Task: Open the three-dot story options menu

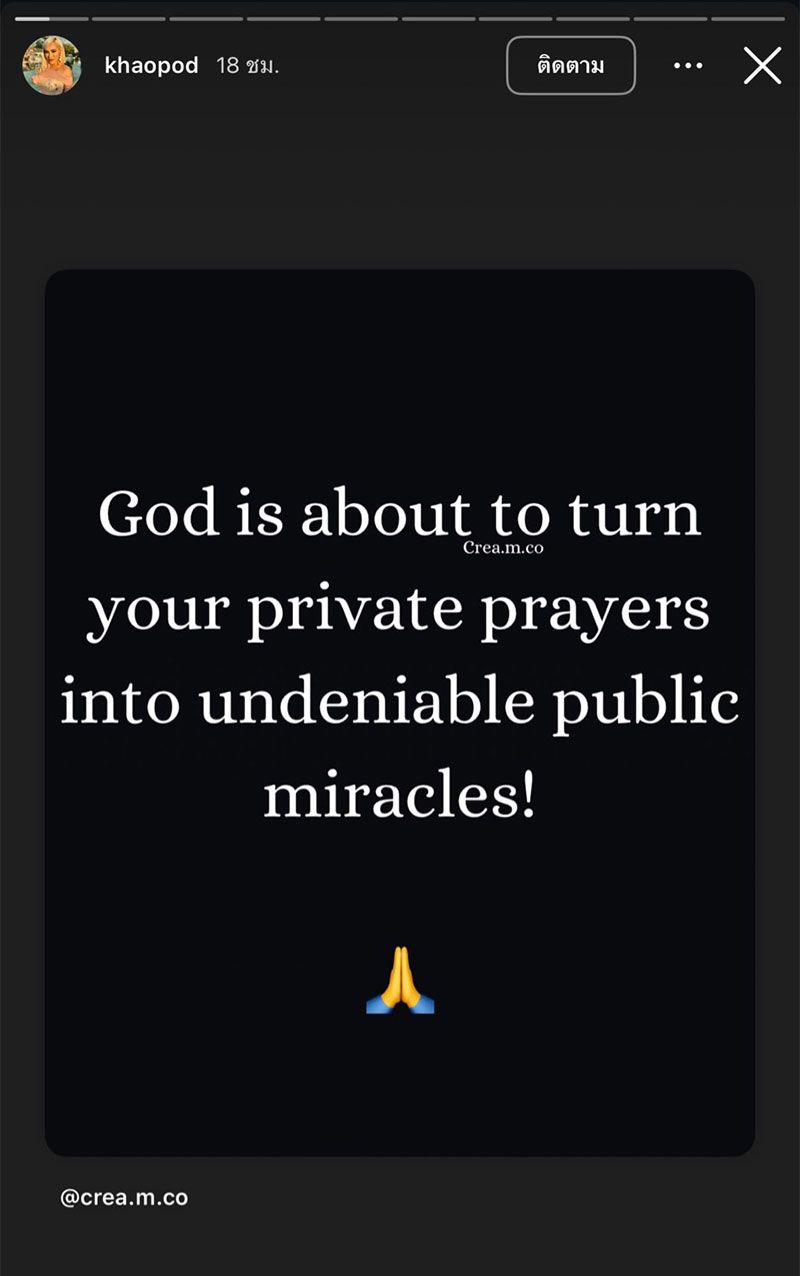Action: pos(688,66)
